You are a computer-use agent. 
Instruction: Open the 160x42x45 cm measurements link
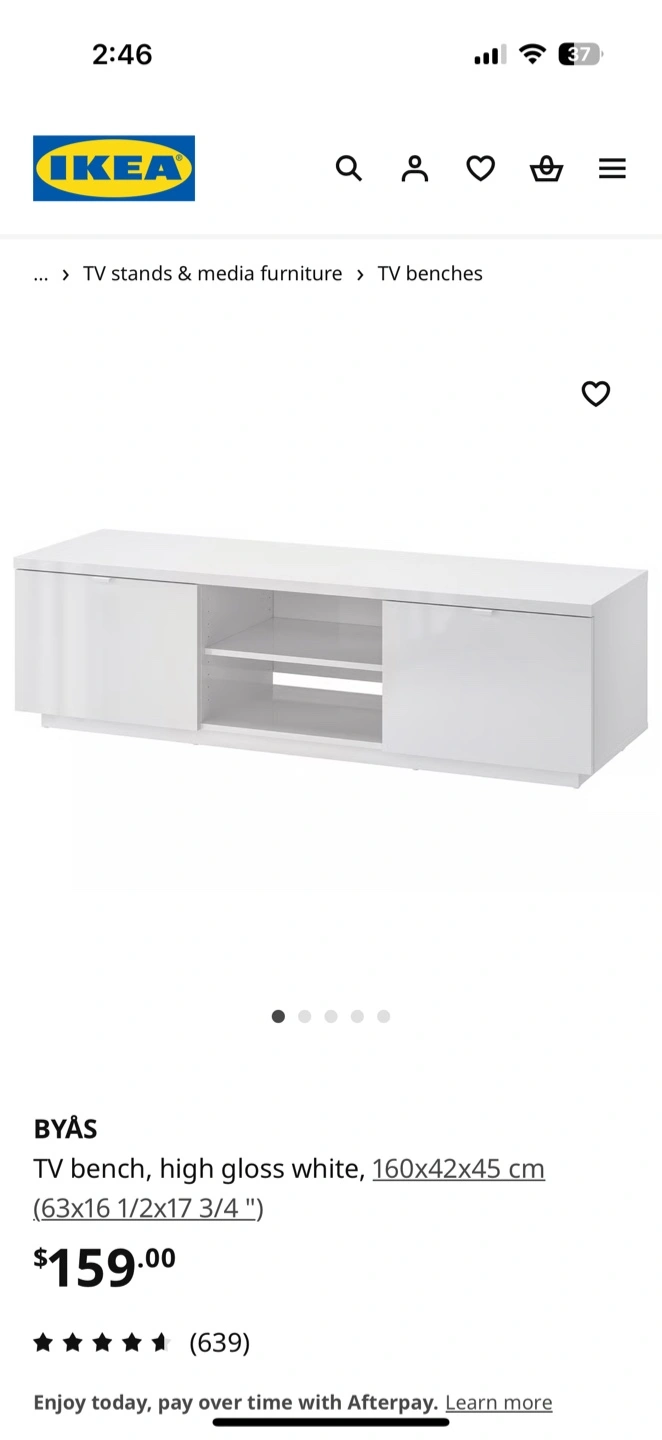point(458,1168)
